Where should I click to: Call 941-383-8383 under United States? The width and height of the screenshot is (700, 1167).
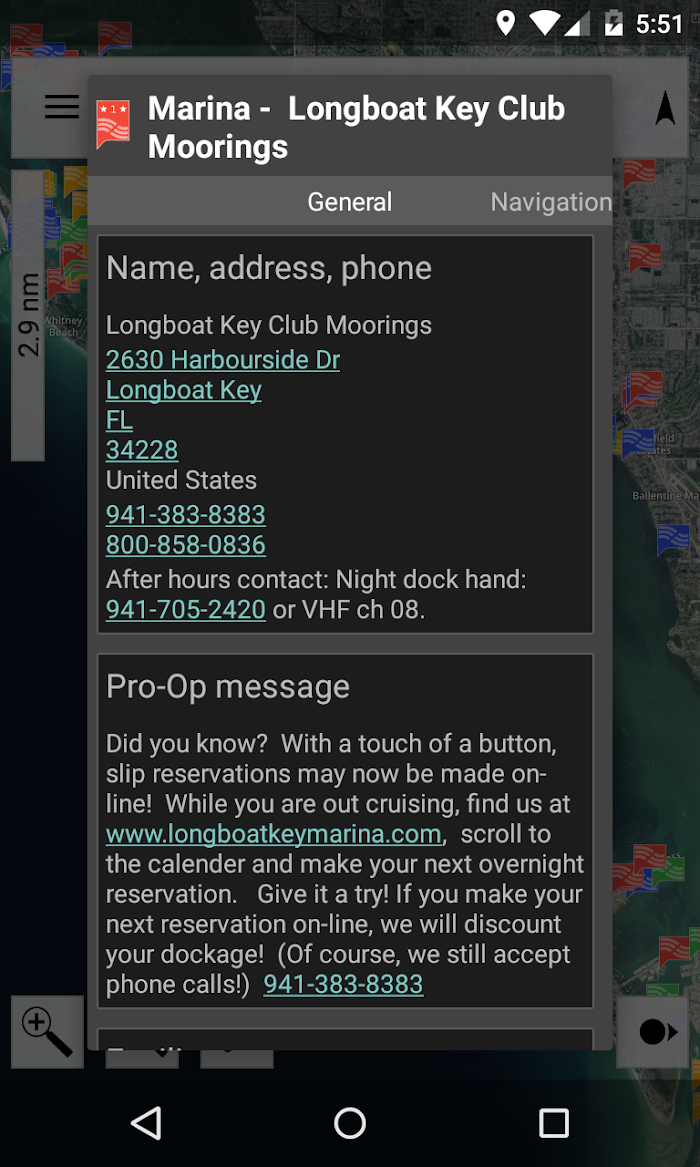pyautogui.click(x=186, y=515)
